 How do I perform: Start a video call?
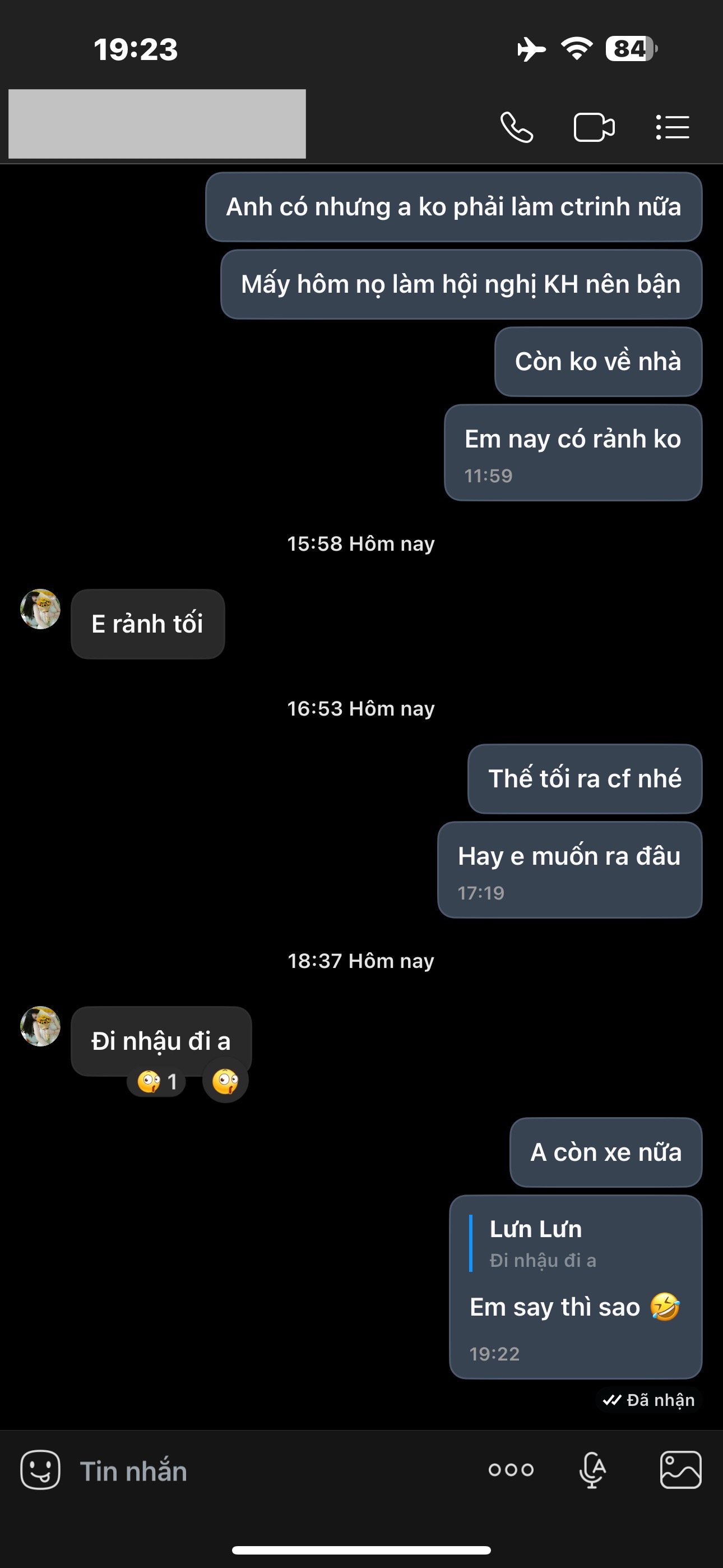(x=594, y=127)
